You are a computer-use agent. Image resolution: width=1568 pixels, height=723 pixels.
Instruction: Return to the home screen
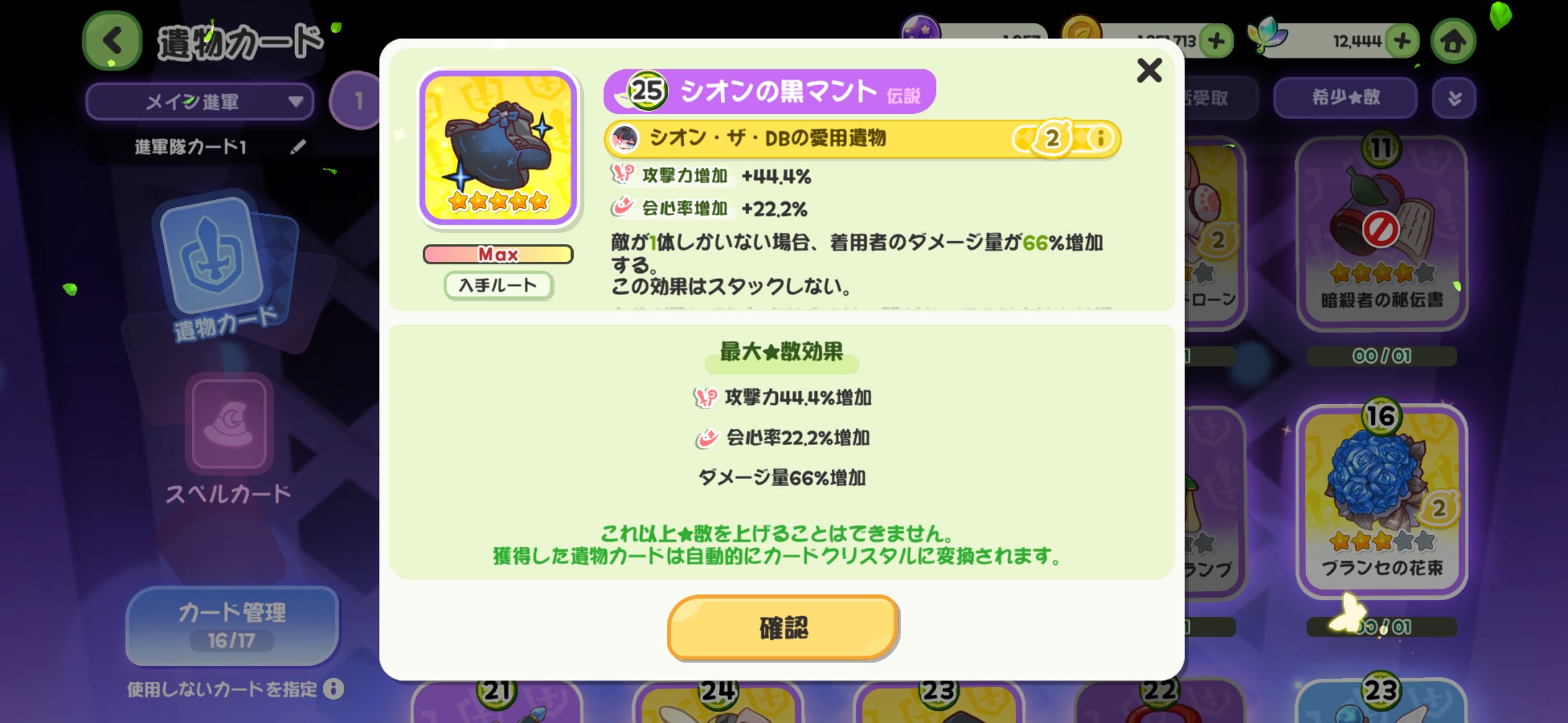click(x=1453, y=42)
